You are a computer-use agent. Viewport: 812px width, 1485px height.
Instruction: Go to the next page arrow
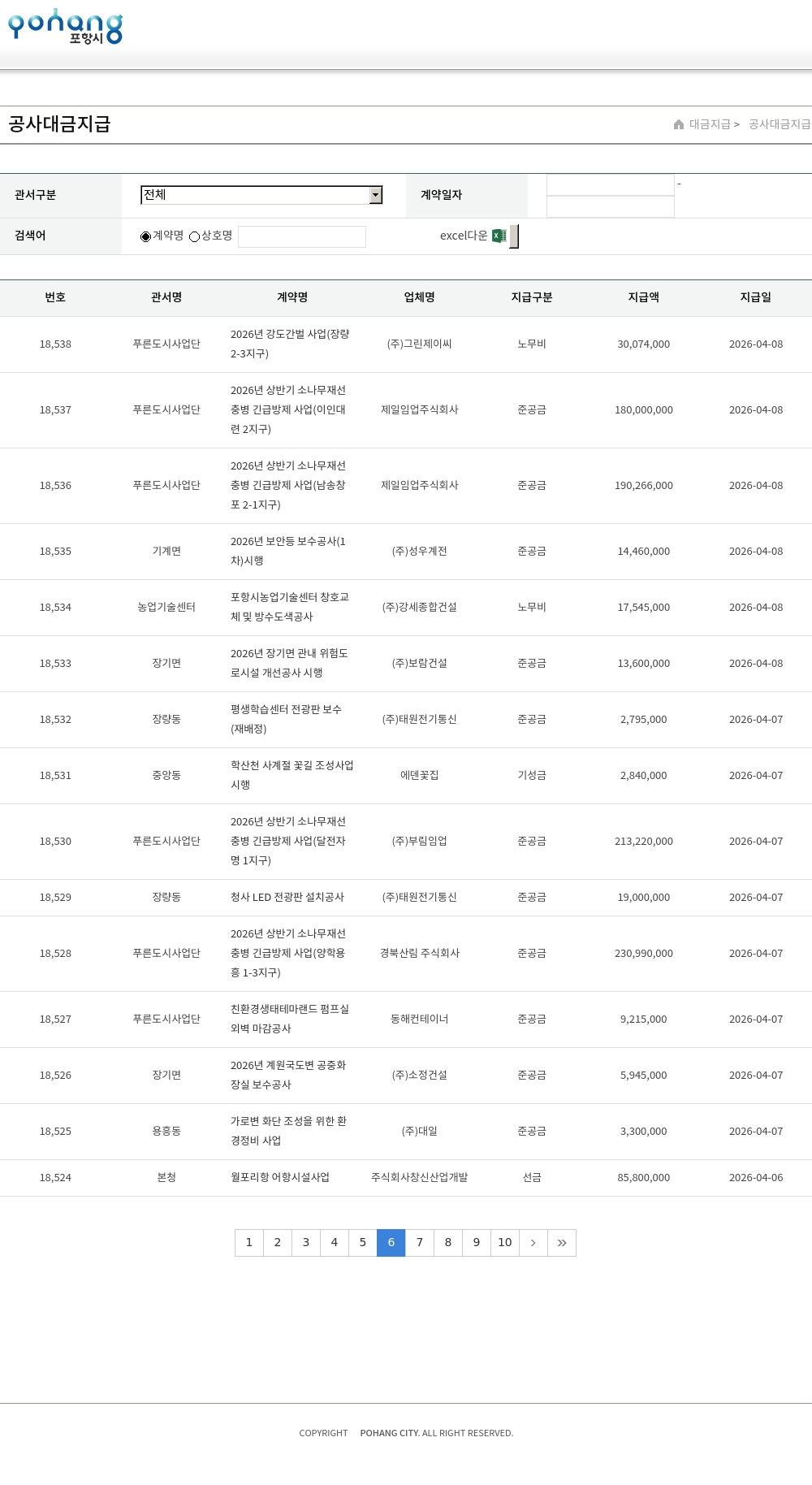[533, 1242]
